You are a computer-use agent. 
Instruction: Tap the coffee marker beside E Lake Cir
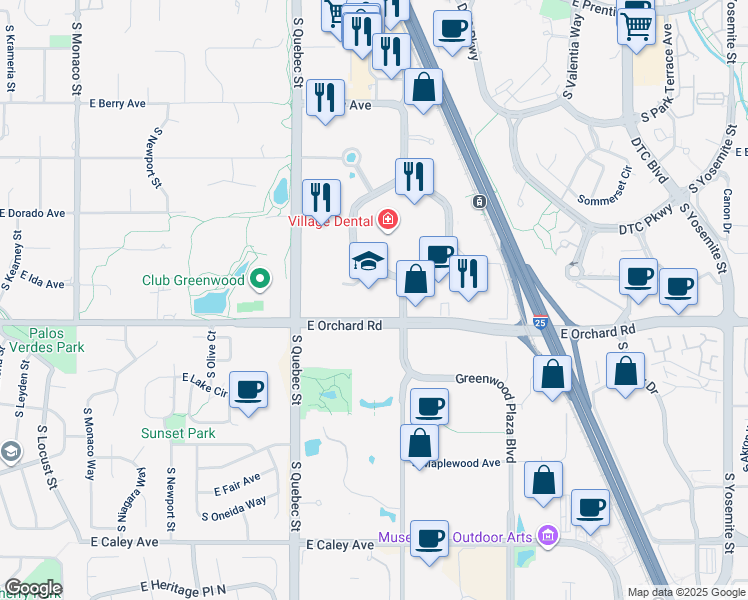pos(248,393)
